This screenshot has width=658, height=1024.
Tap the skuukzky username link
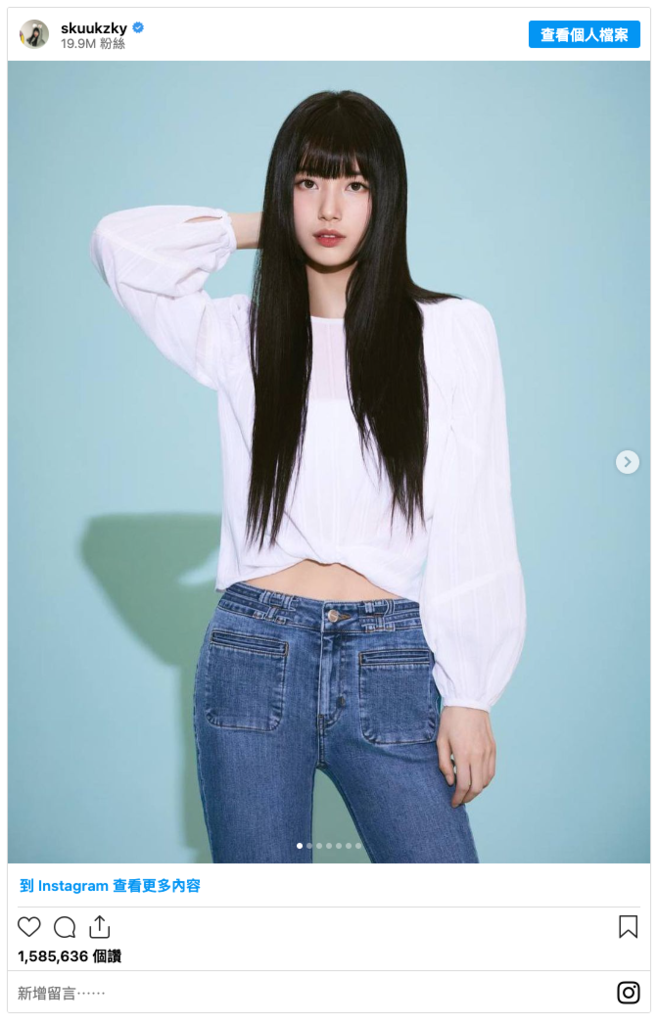93,28
